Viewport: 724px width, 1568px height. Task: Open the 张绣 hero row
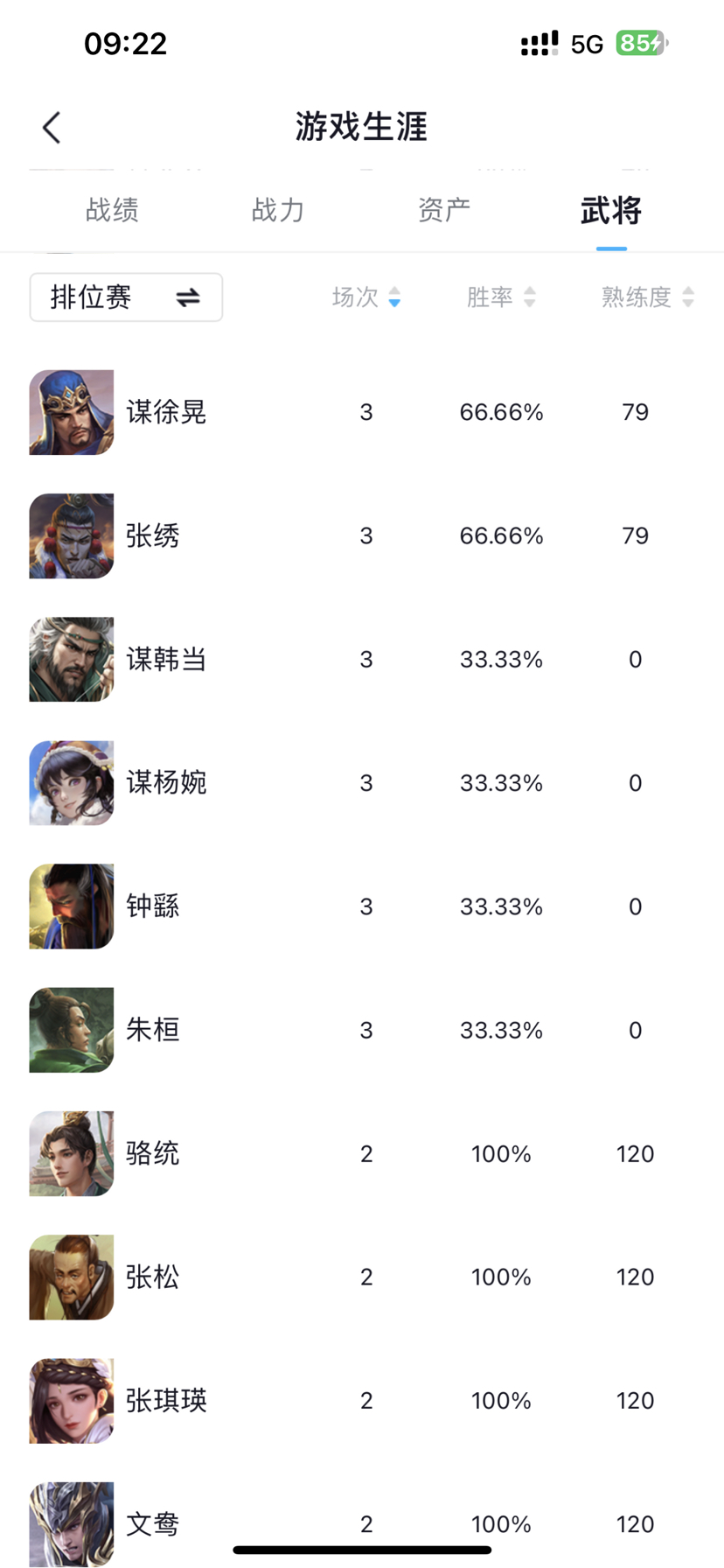pos(153,535)
